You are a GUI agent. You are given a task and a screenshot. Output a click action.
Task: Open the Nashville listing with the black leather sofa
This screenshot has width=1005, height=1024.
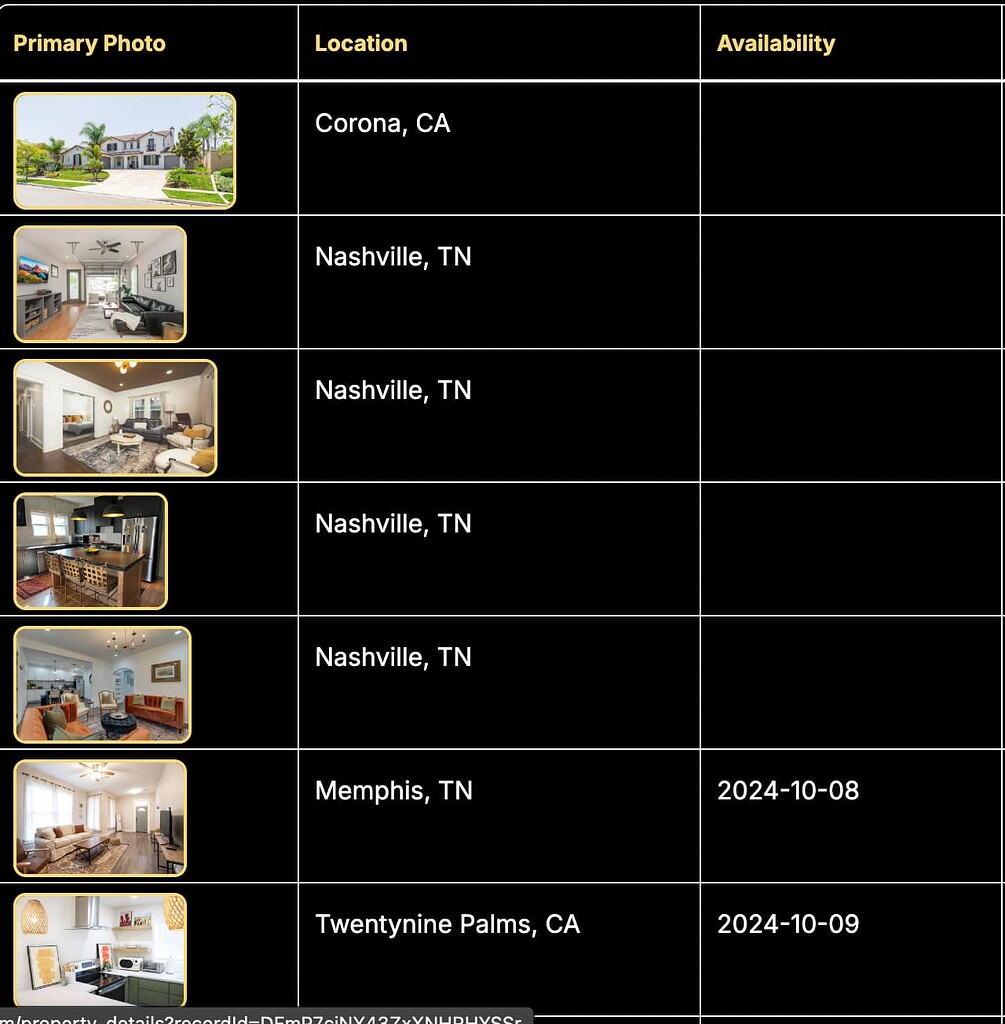point(100,283)
